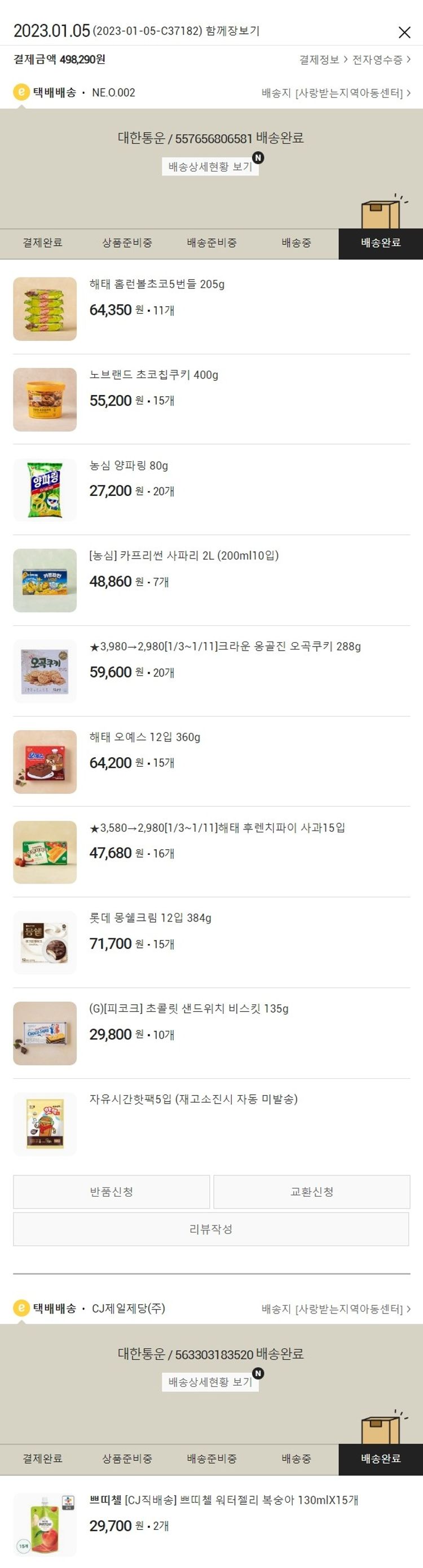This screenshot has width=423, height=1568.
Task: Open 롯데 몽쉘크림 12입 384g product
Action: (151, 918)
